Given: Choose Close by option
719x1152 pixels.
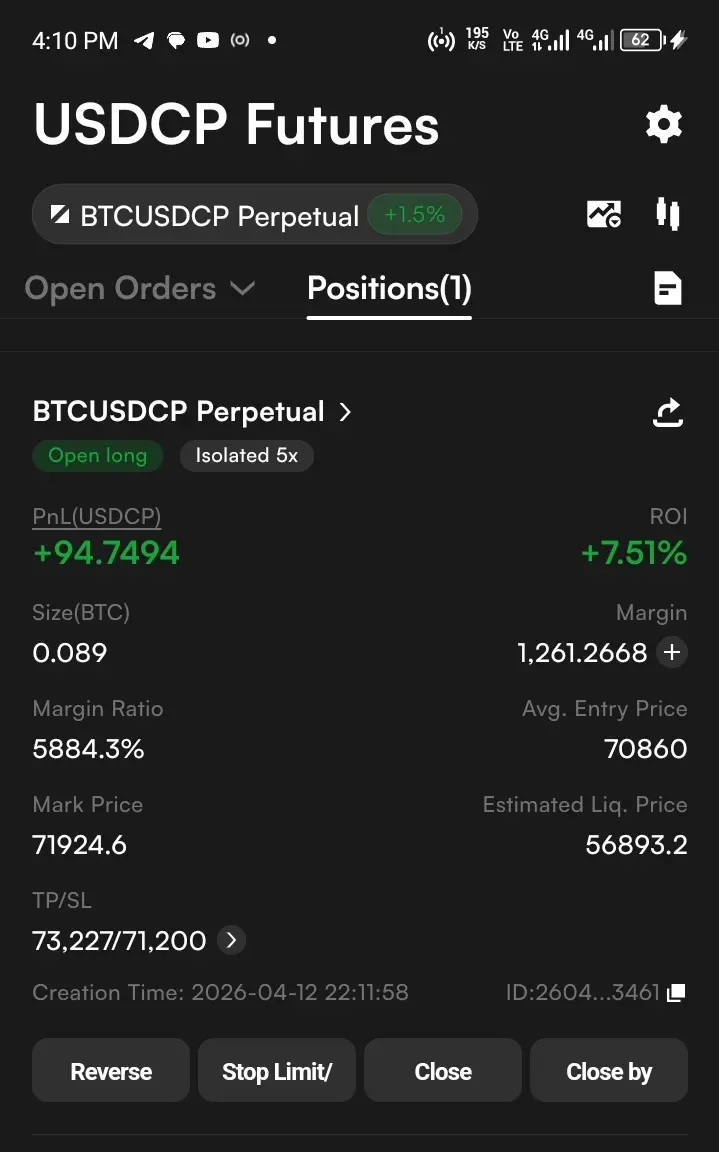Looking at the screenshot, I should coord(608,1071).
